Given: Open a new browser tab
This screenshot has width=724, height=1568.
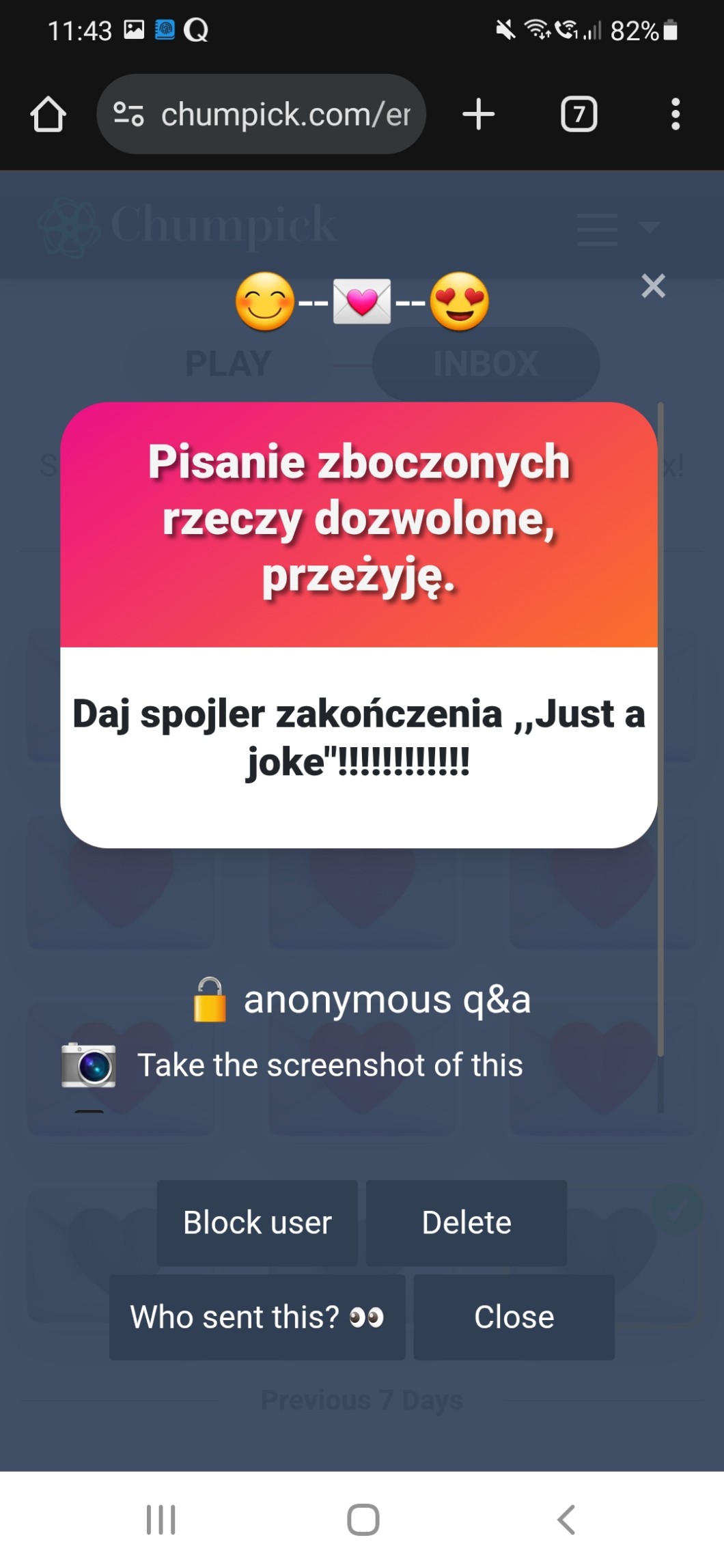Looking at the screenshot, I should coord(478,114).
